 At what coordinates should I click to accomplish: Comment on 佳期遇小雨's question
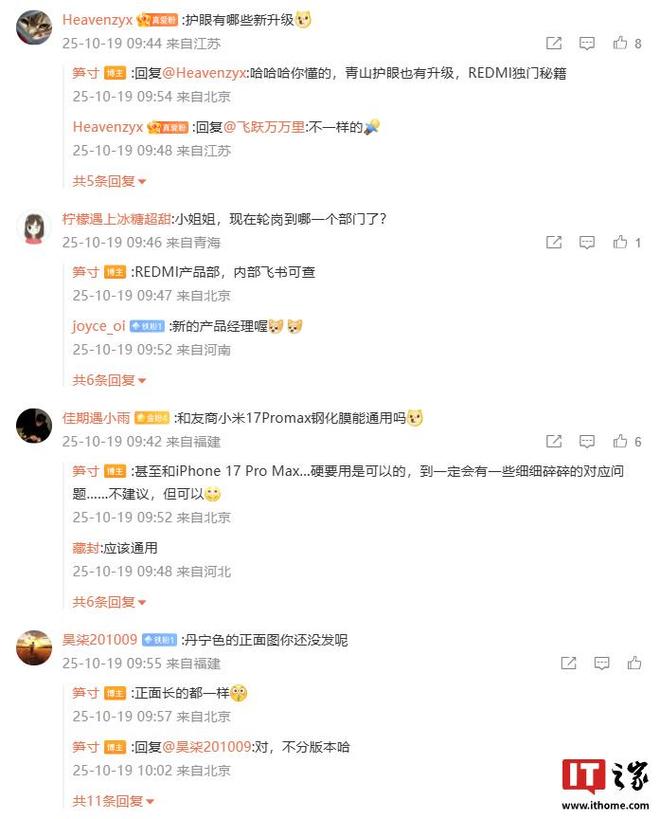tap(587, 442)
